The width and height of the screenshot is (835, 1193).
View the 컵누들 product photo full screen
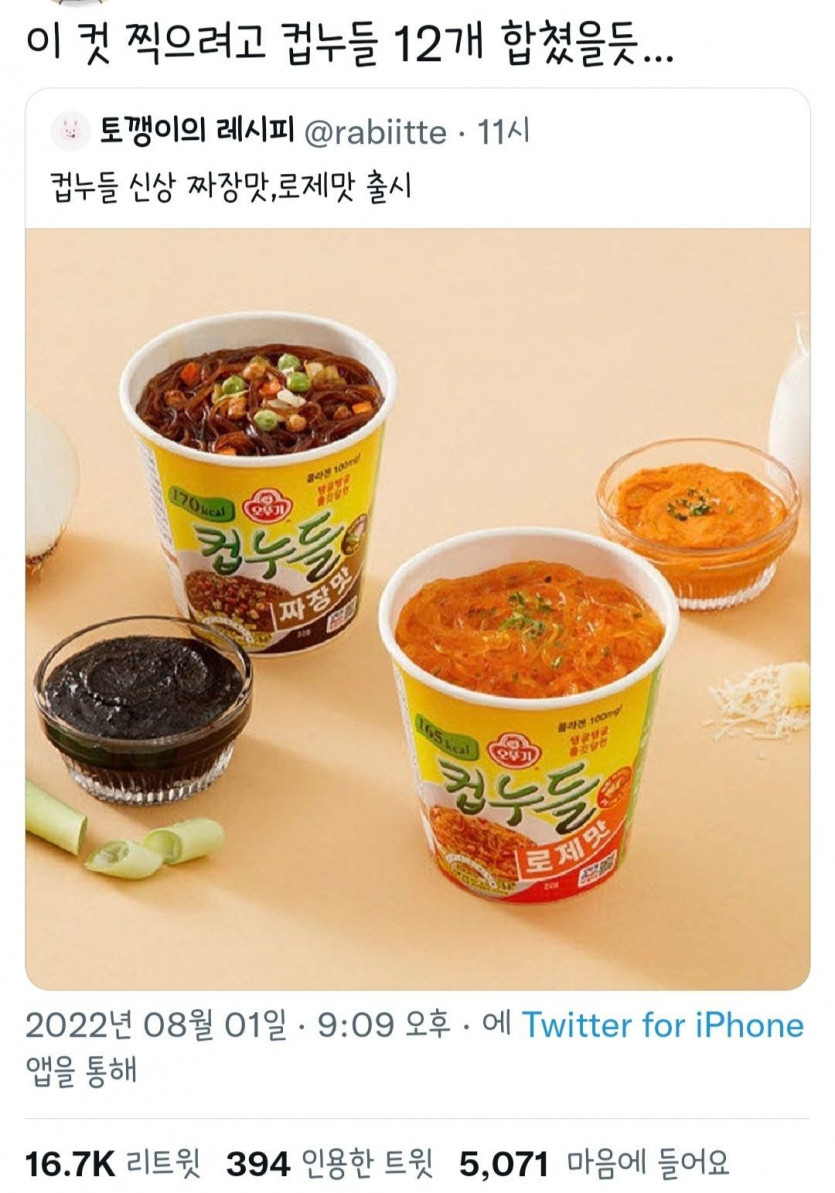[417, 608]
